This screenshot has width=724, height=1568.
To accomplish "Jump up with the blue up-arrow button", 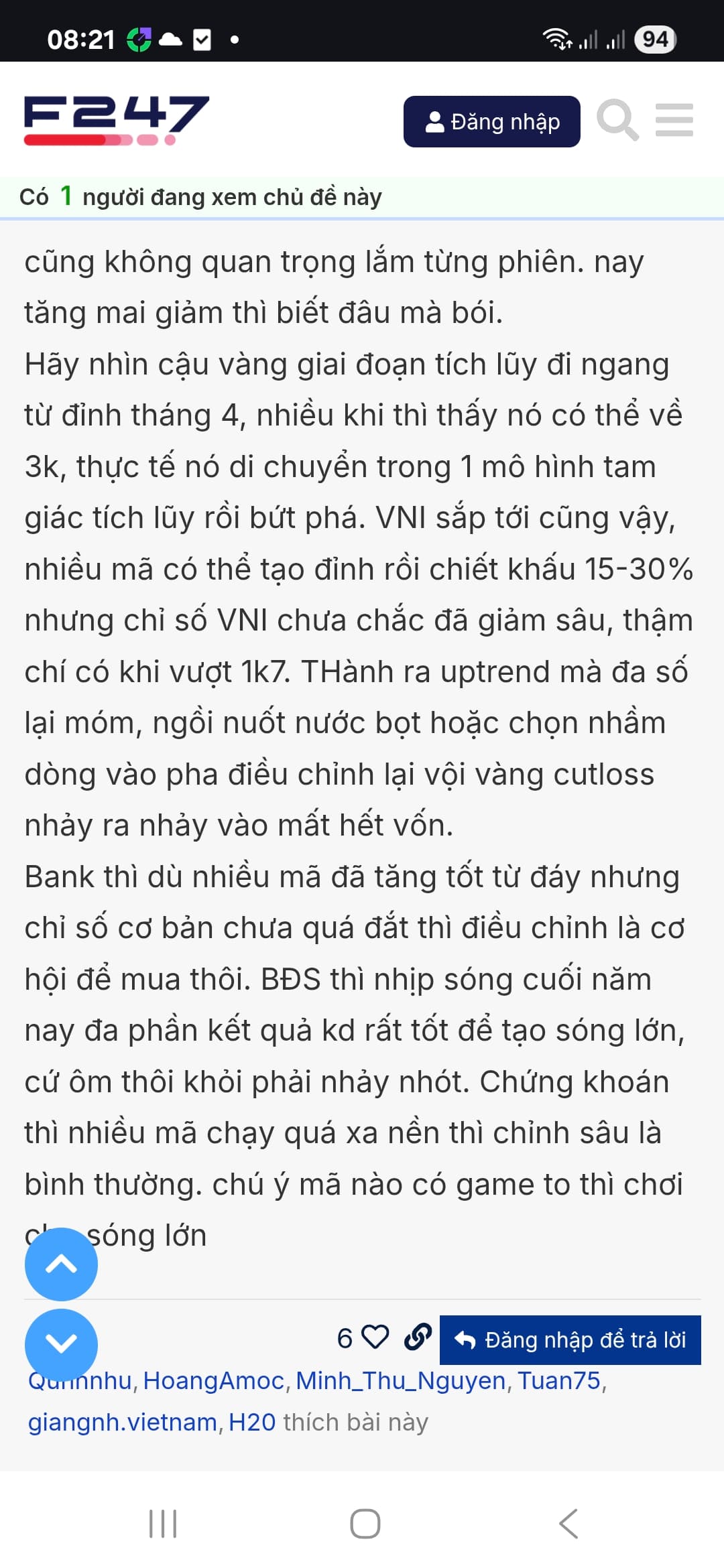I will 61,1264.
